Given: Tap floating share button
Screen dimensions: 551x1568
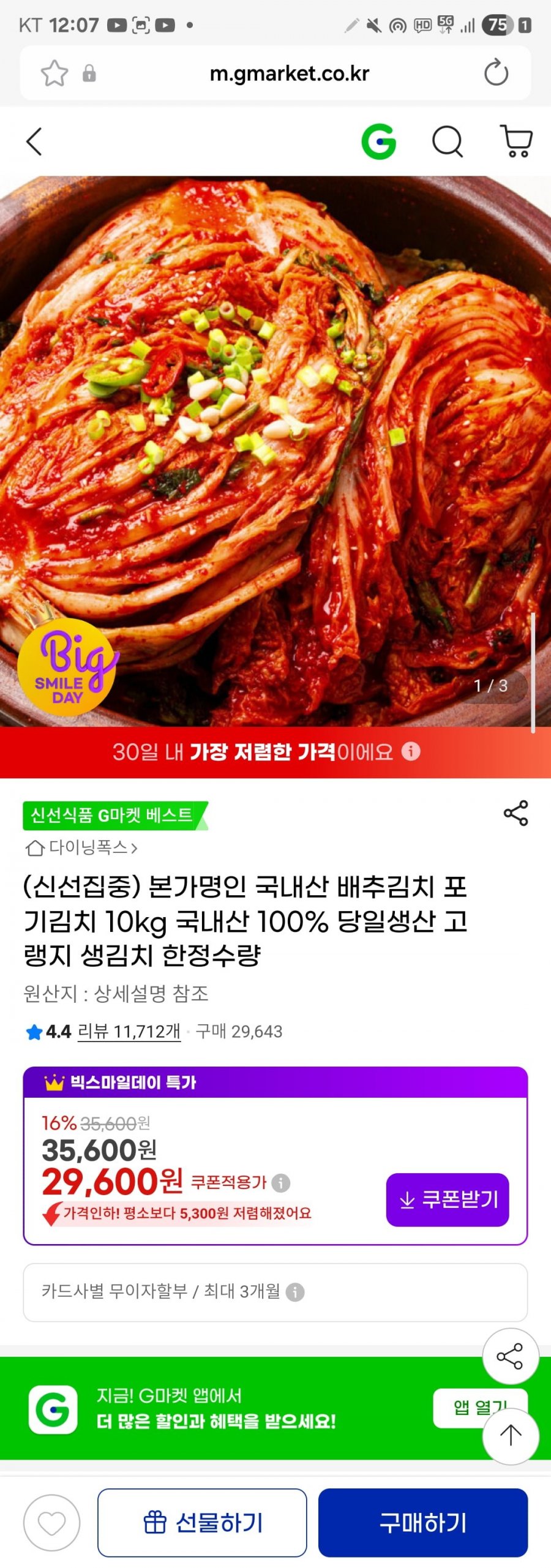Looking at the screenshot, I should tap(510, 1356).
